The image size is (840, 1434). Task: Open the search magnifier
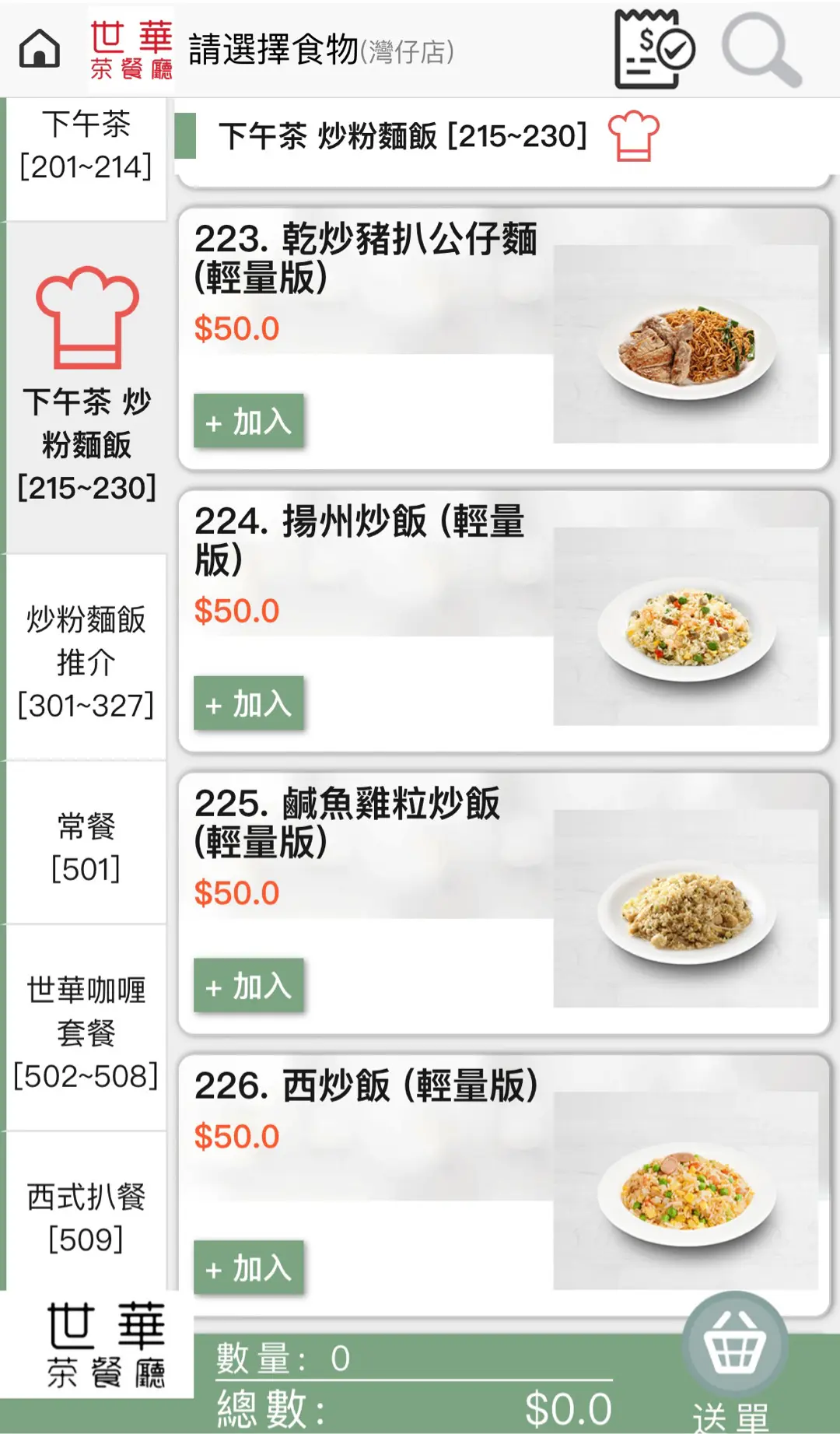pyautogui.click(x=760, y=49)
